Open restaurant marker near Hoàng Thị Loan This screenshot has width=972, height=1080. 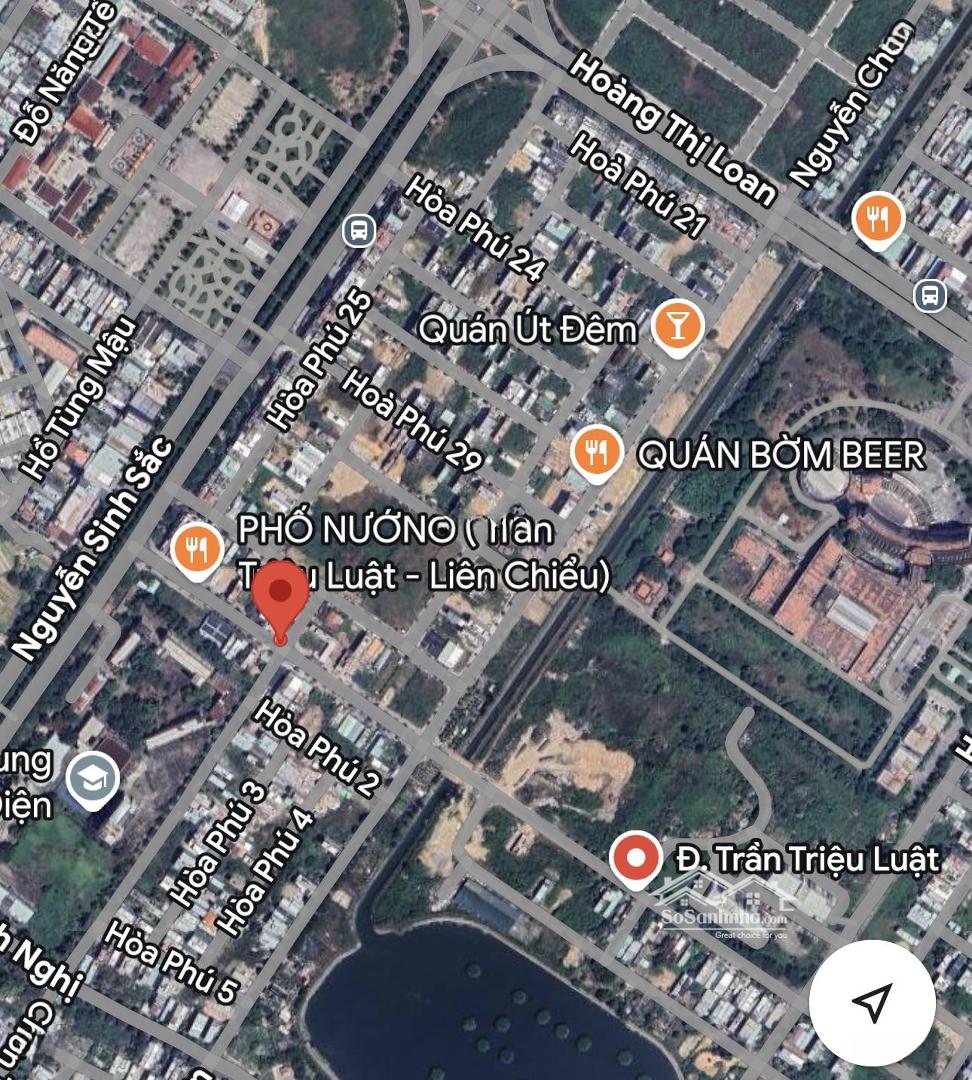click(878, 217)
